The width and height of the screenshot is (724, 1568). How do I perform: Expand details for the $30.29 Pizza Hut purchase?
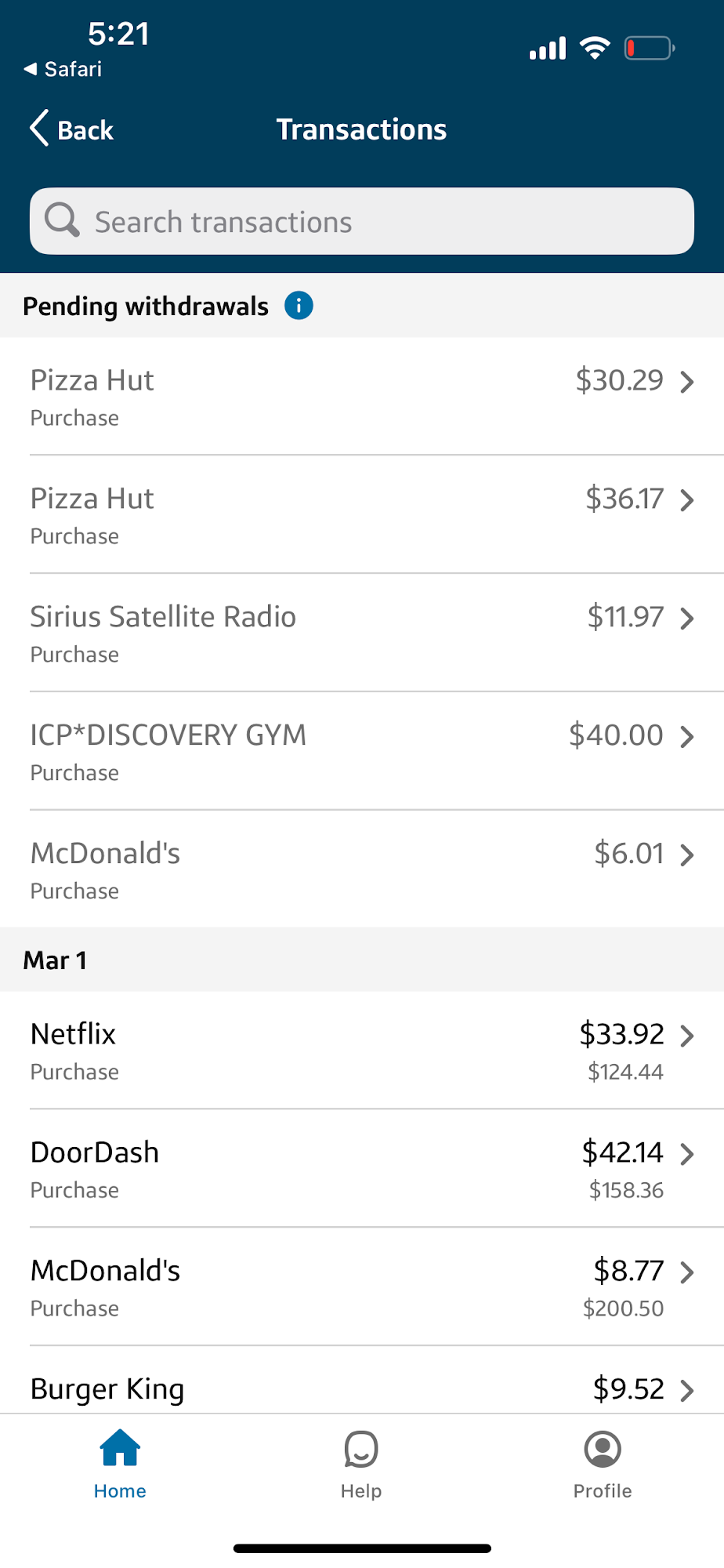(x=687, y=383)
